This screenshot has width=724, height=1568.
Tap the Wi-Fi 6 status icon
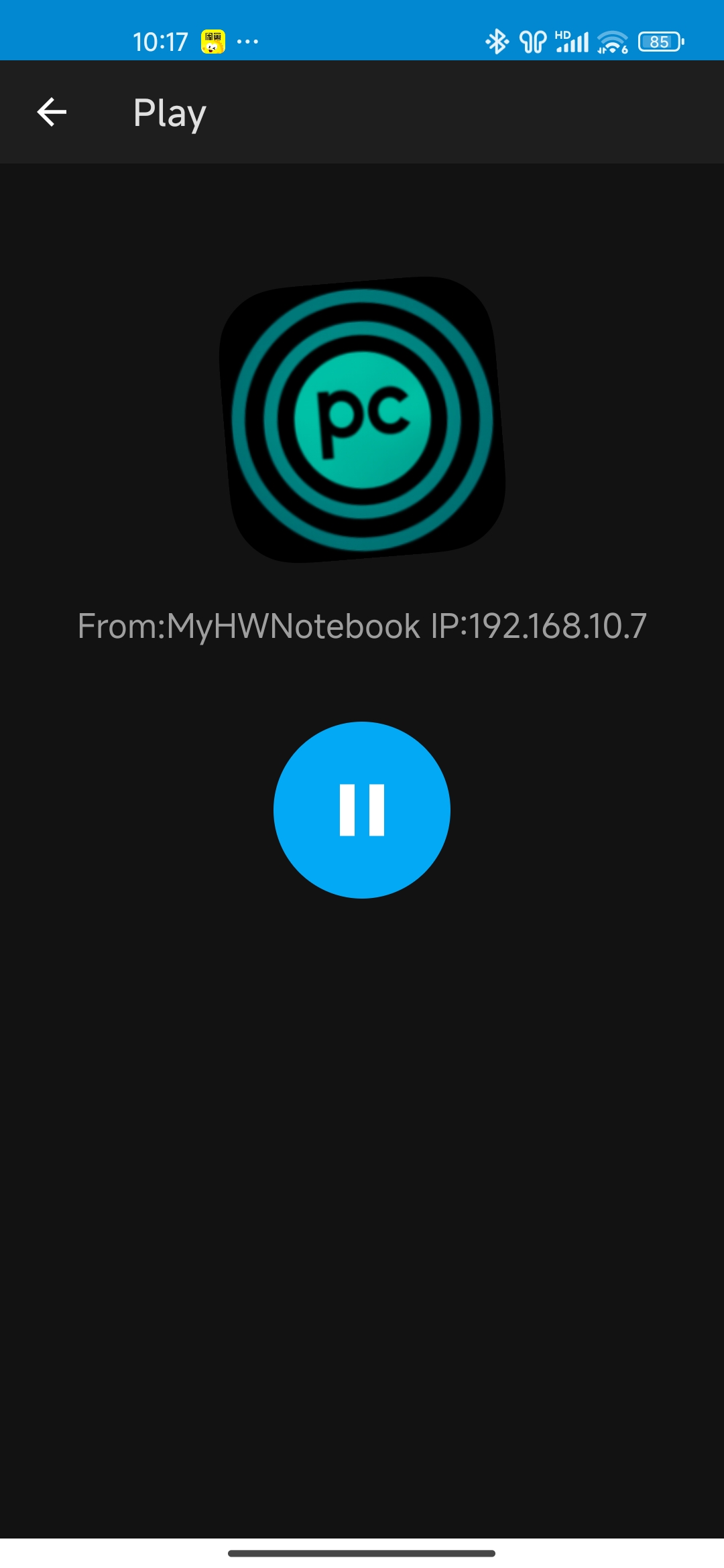[611, 42]
